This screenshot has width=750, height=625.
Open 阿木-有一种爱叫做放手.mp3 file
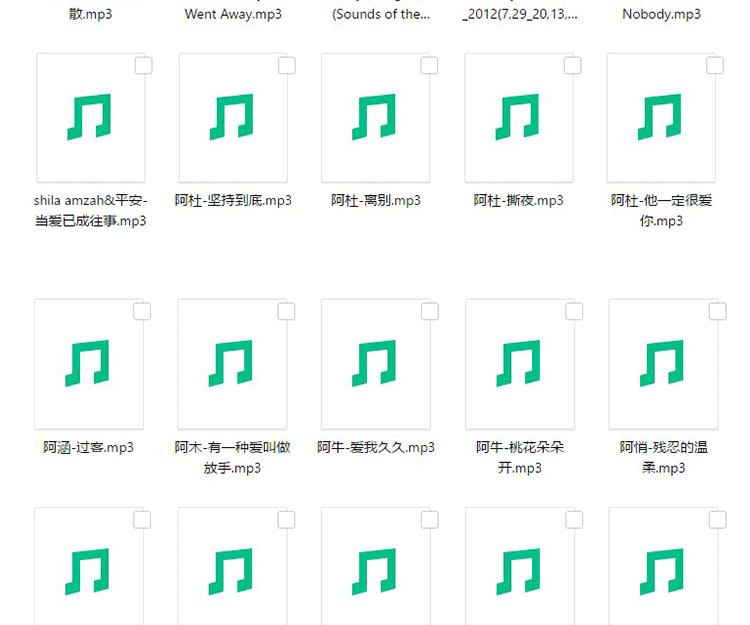[x=232, y=364]
